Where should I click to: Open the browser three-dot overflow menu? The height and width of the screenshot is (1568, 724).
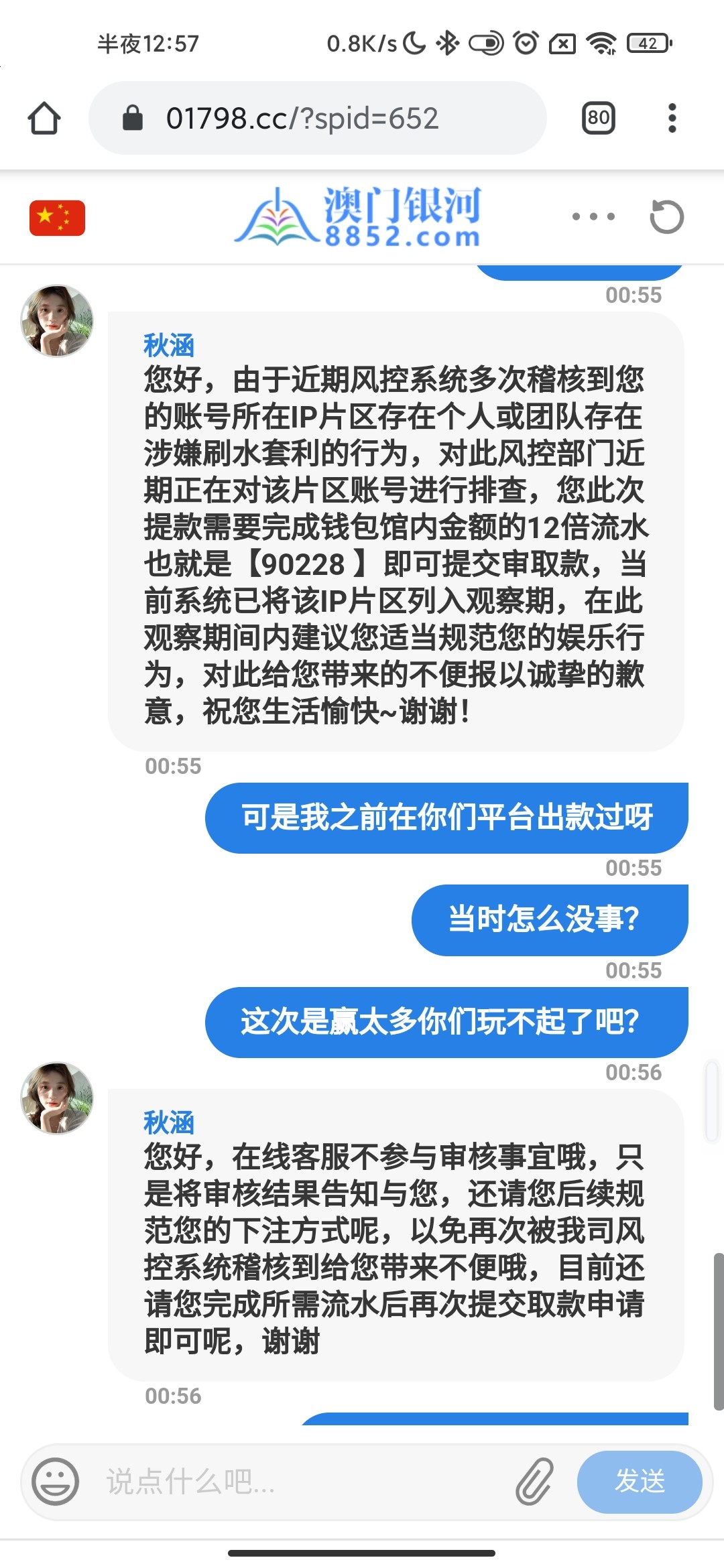point(671,118)
